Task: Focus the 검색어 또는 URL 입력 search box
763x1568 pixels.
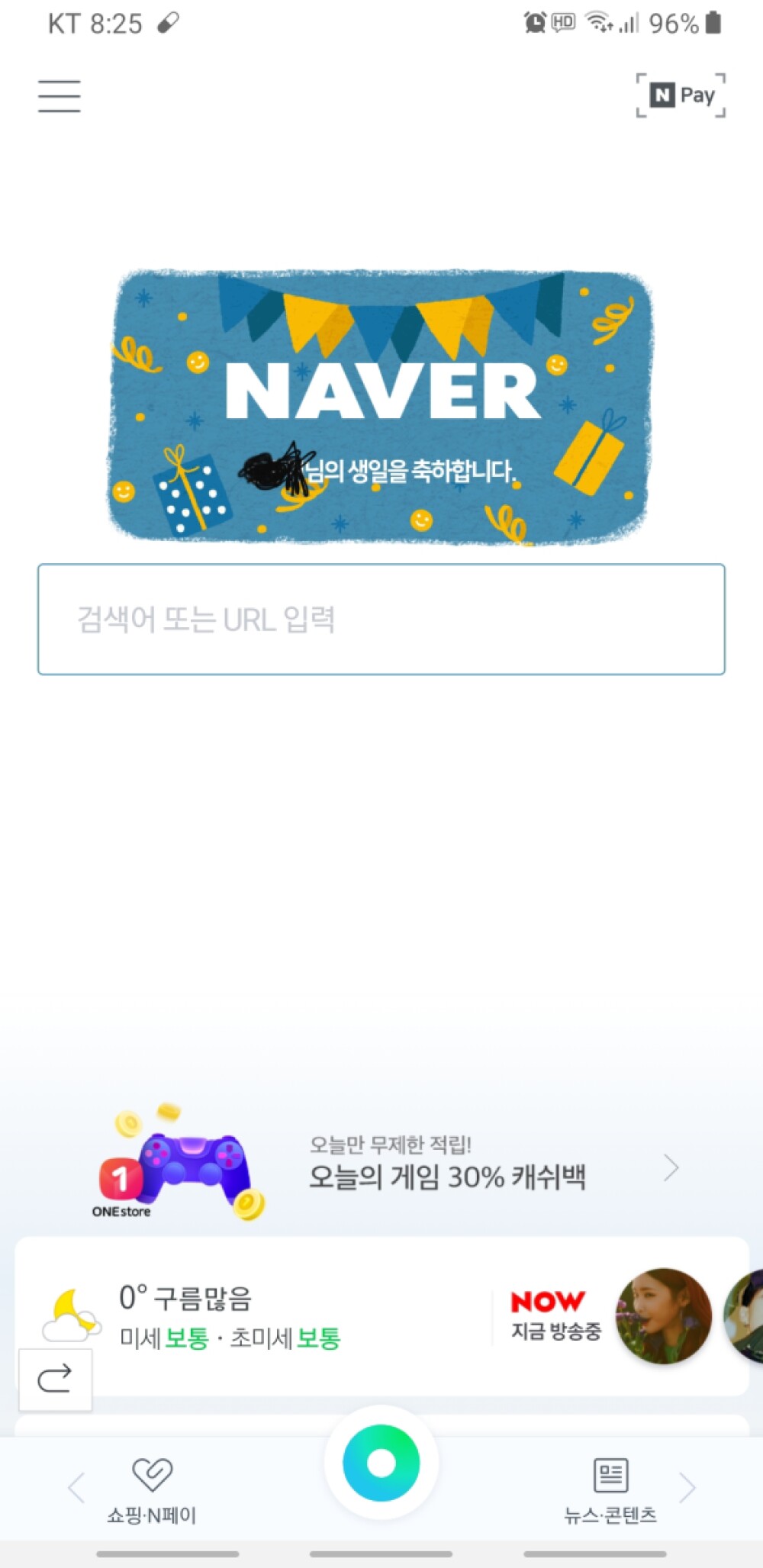Action: (381, 619)
